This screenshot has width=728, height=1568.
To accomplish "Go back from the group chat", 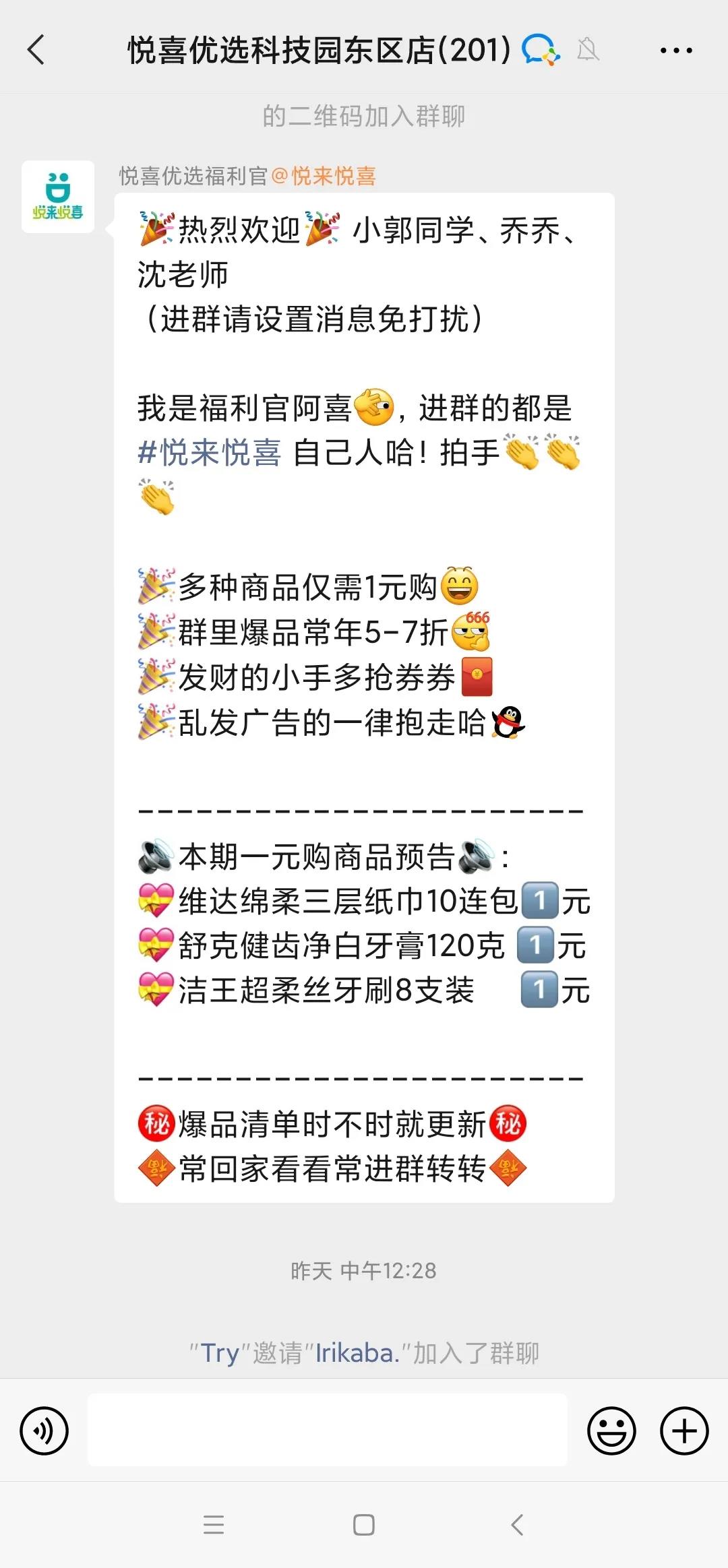I will 36,50.
